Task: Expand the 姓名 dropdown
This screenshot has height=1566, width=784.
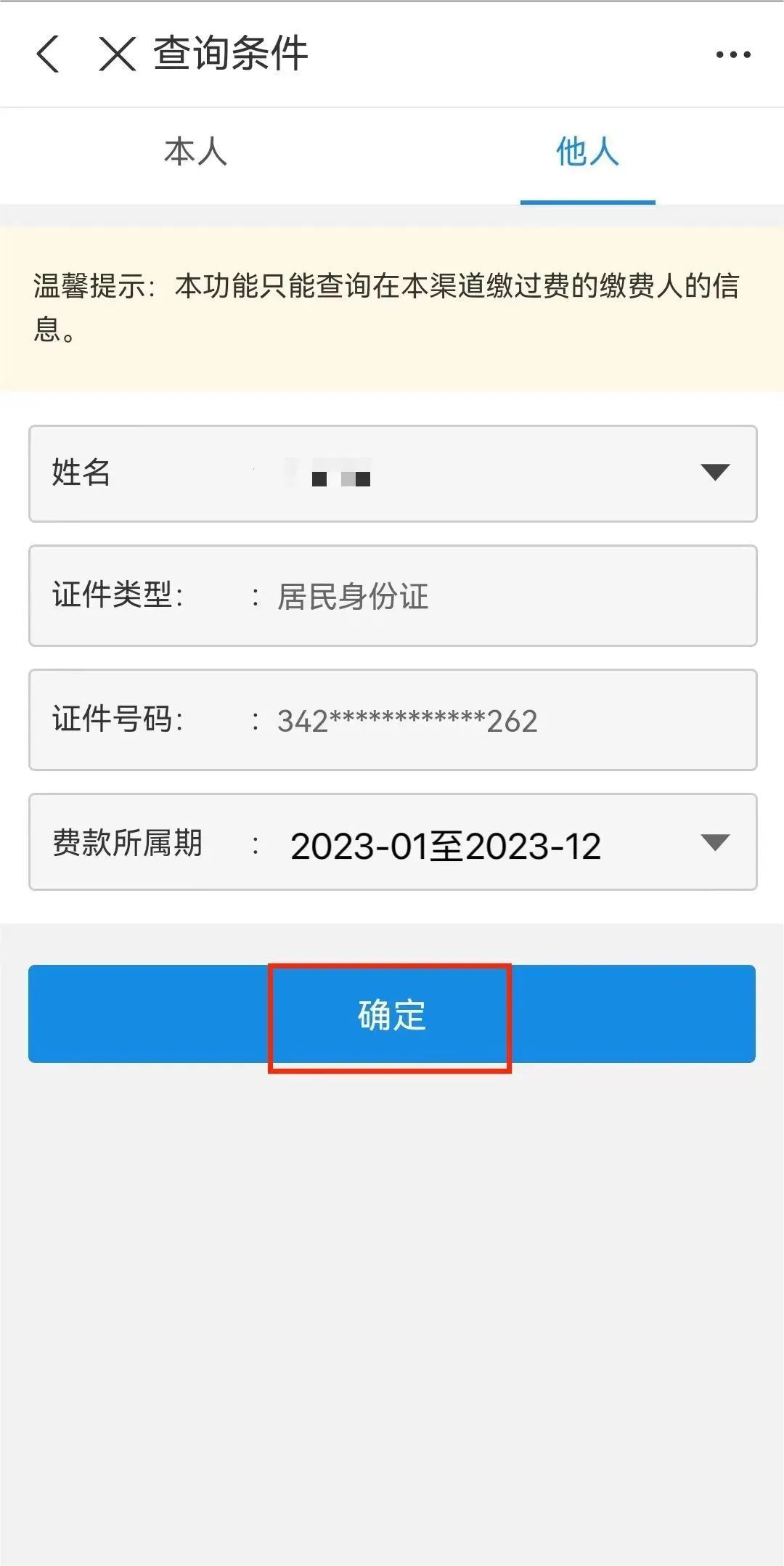Action: coord(393,473)
